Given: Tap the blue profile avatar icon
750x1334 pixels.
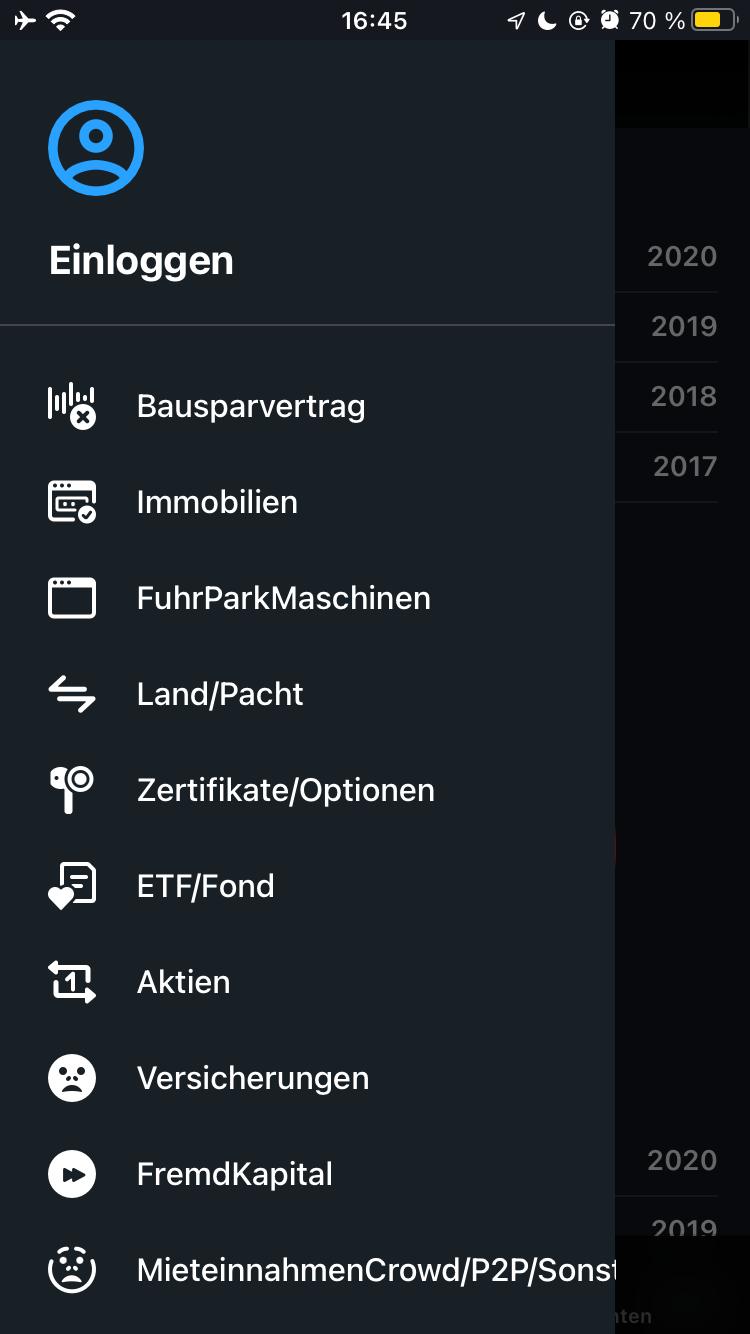Looking at the screenshot, I should point(96,148).
